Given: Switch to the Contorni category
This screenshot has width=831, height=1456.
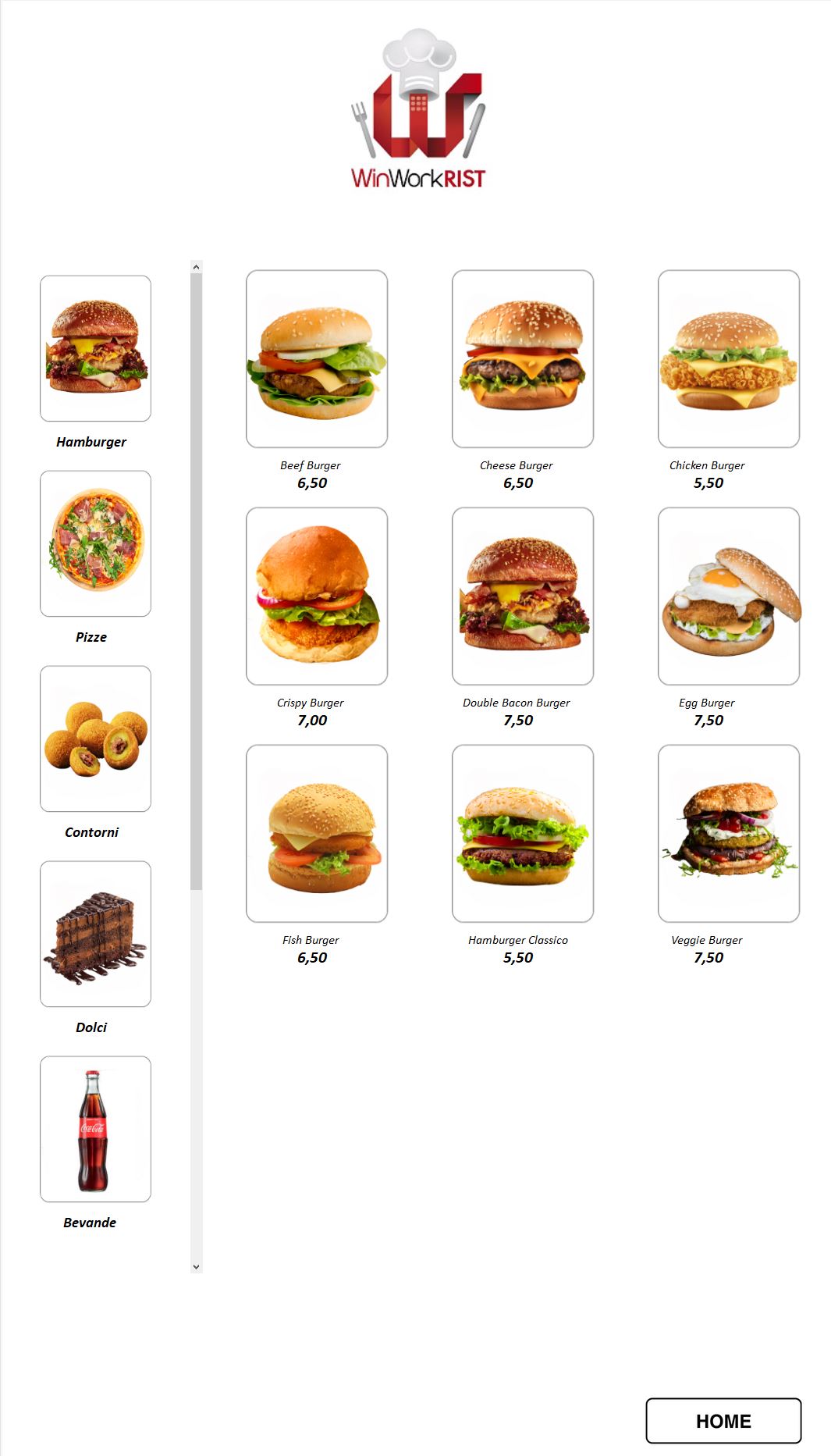Looking at the screenshot, I should pyautogui.click(x=95, y=739).
